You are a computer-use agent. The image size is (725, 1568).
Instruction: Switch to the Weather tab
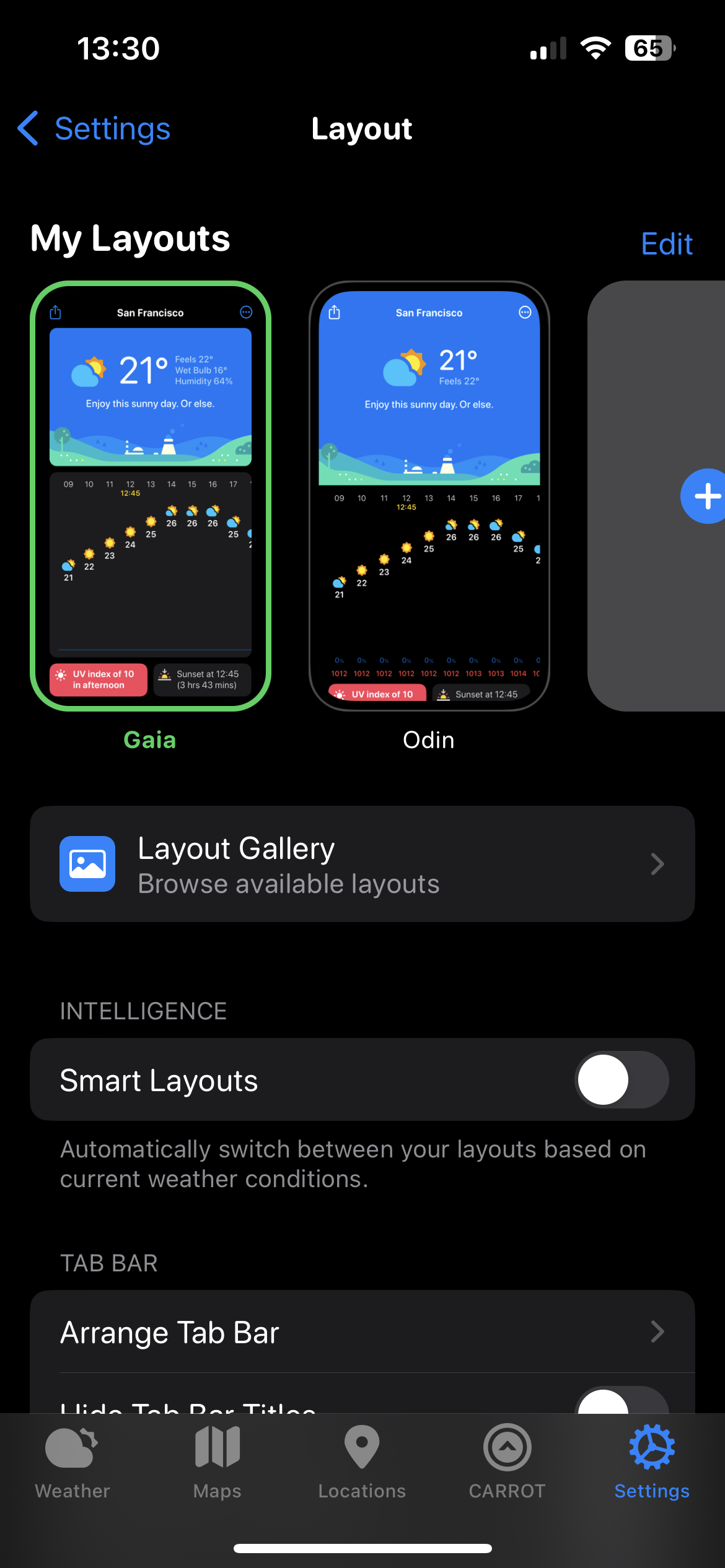tap(72, 1461)
